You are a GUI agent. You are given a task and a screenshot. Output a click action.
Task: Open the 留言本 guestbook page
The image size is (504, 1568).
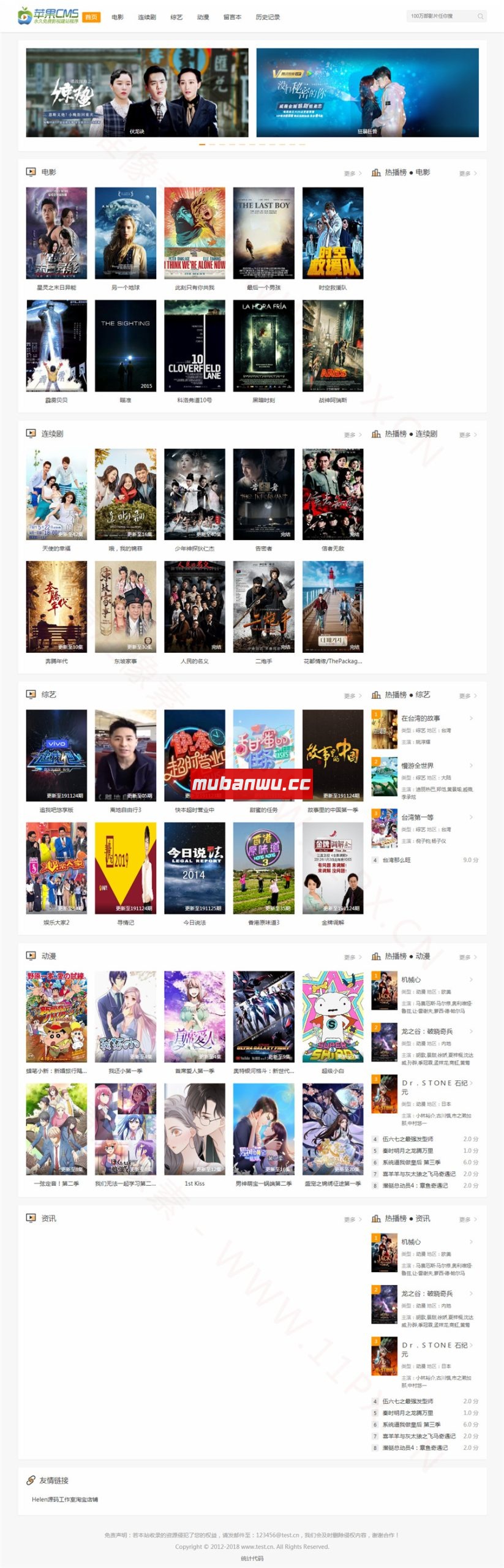(232, 17)
